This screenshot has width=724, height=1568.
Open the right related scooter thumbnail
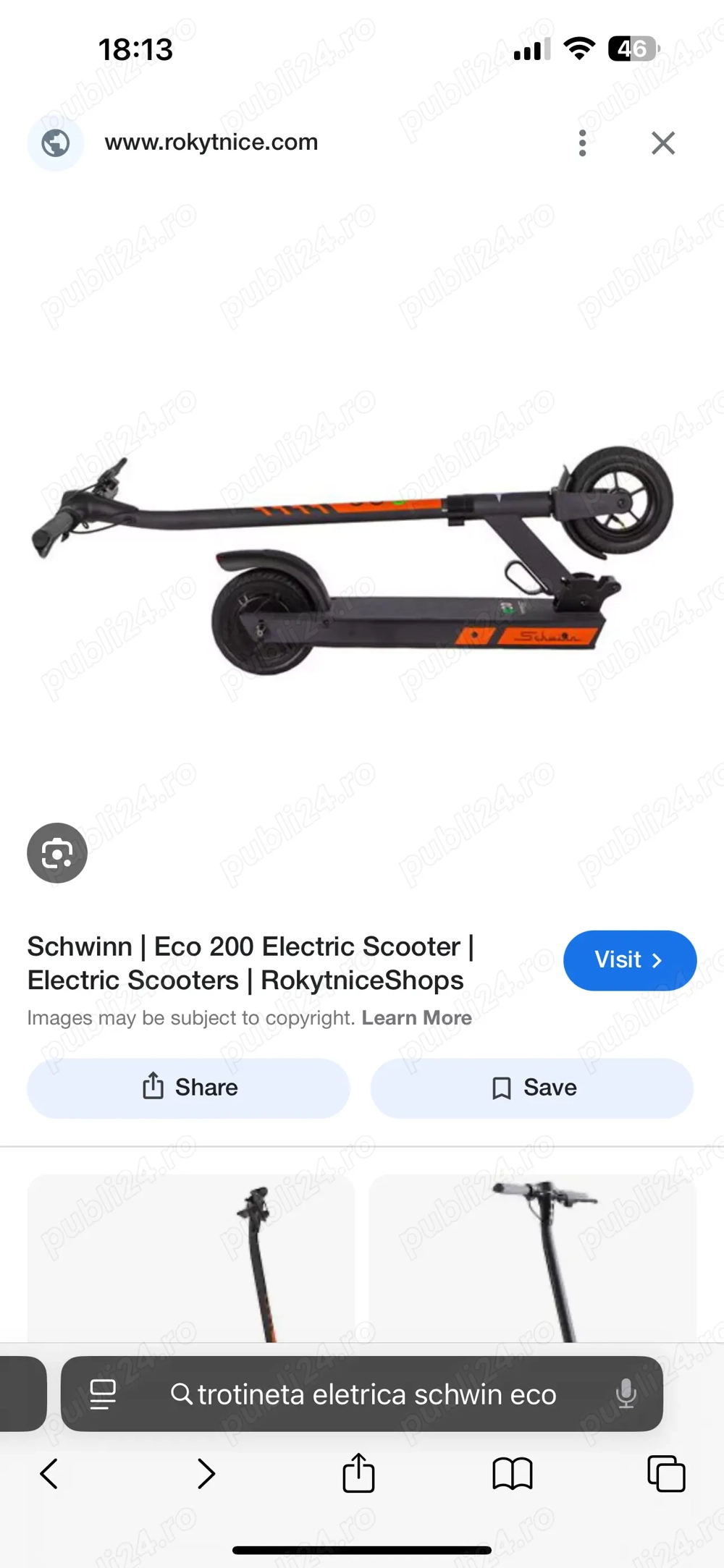coord(532,1259)
